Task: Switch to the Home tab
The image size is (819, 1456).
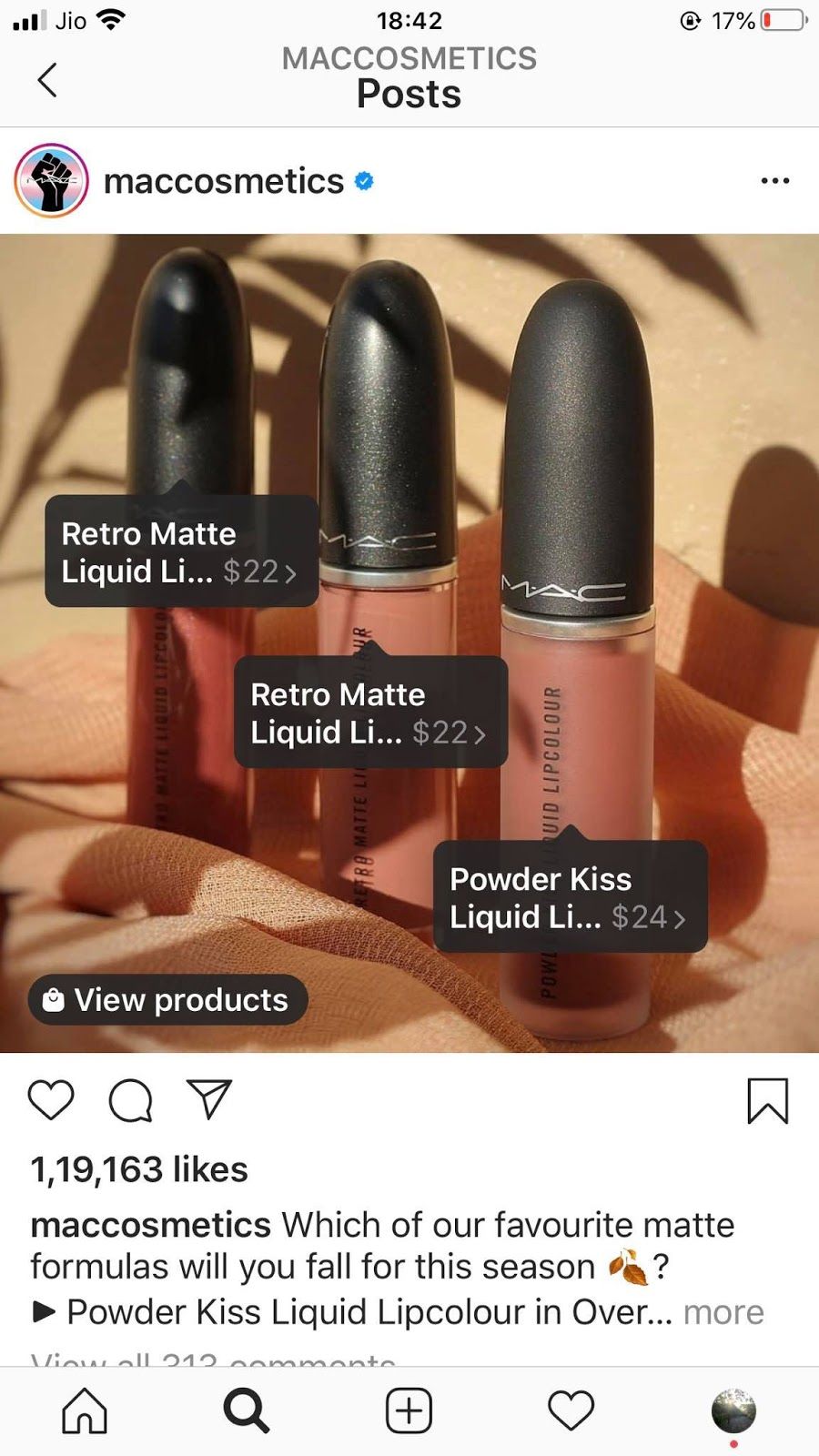Action: (x=85, y=1411)
